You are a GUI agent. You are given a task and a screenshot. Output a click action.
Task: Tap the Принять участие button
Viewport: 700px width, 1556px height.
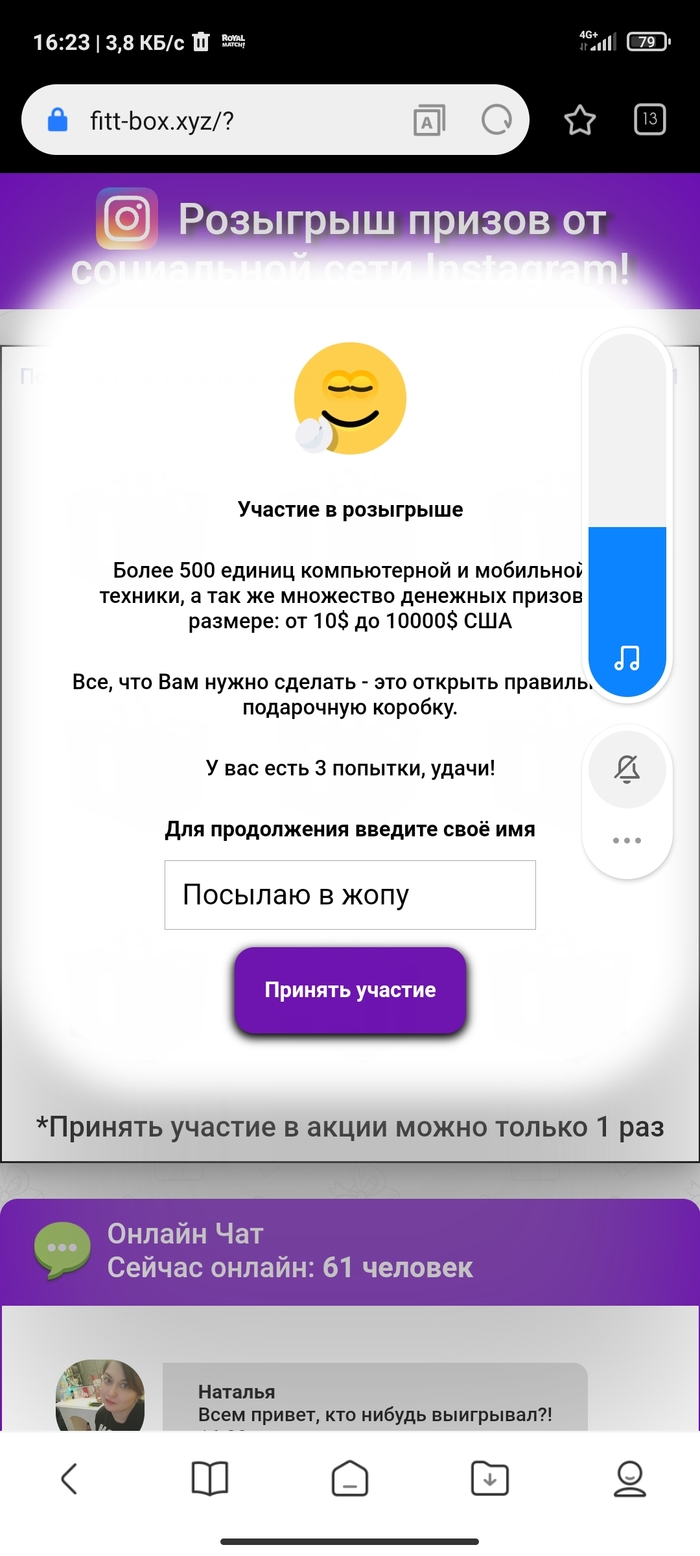(x=350, y=990)
